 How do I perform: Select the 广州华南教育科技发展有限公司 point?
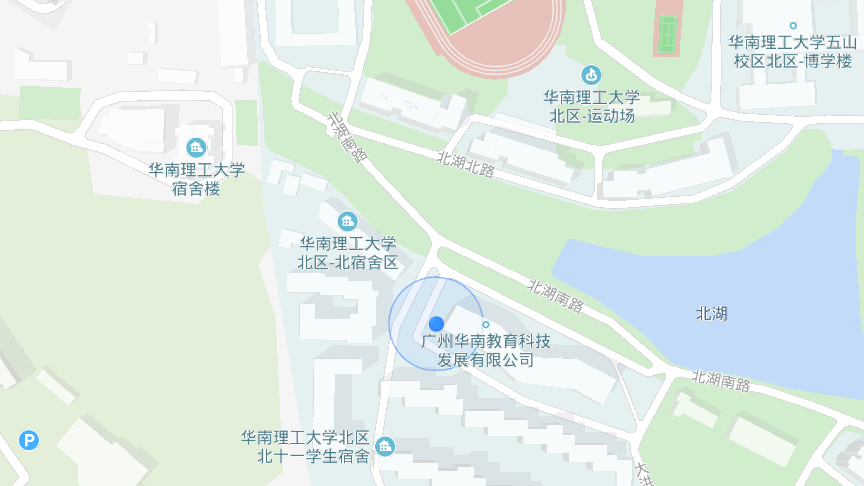(486, 324)
